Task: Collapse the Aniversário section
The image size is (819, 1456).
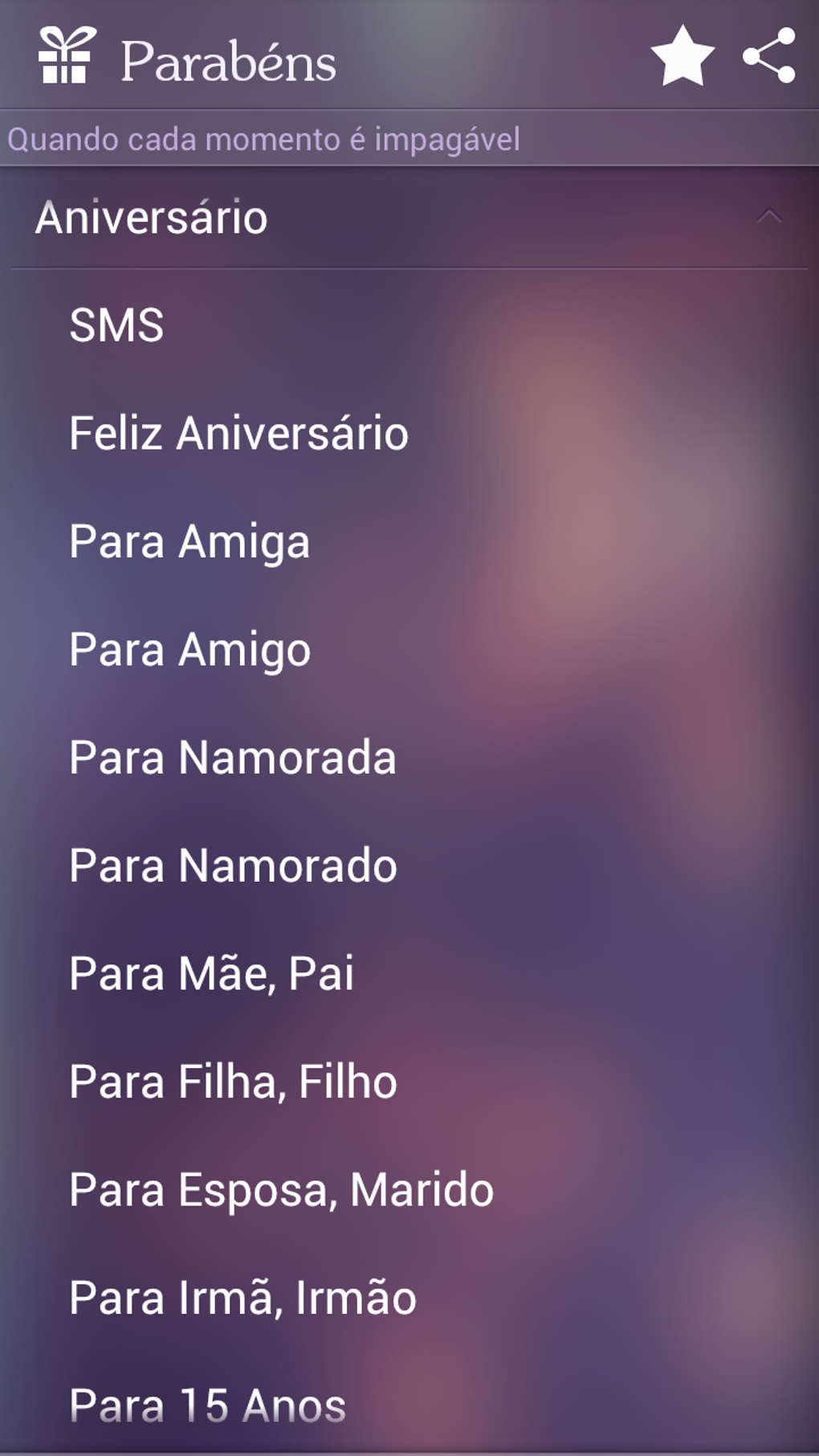Action: pos(768,217)
